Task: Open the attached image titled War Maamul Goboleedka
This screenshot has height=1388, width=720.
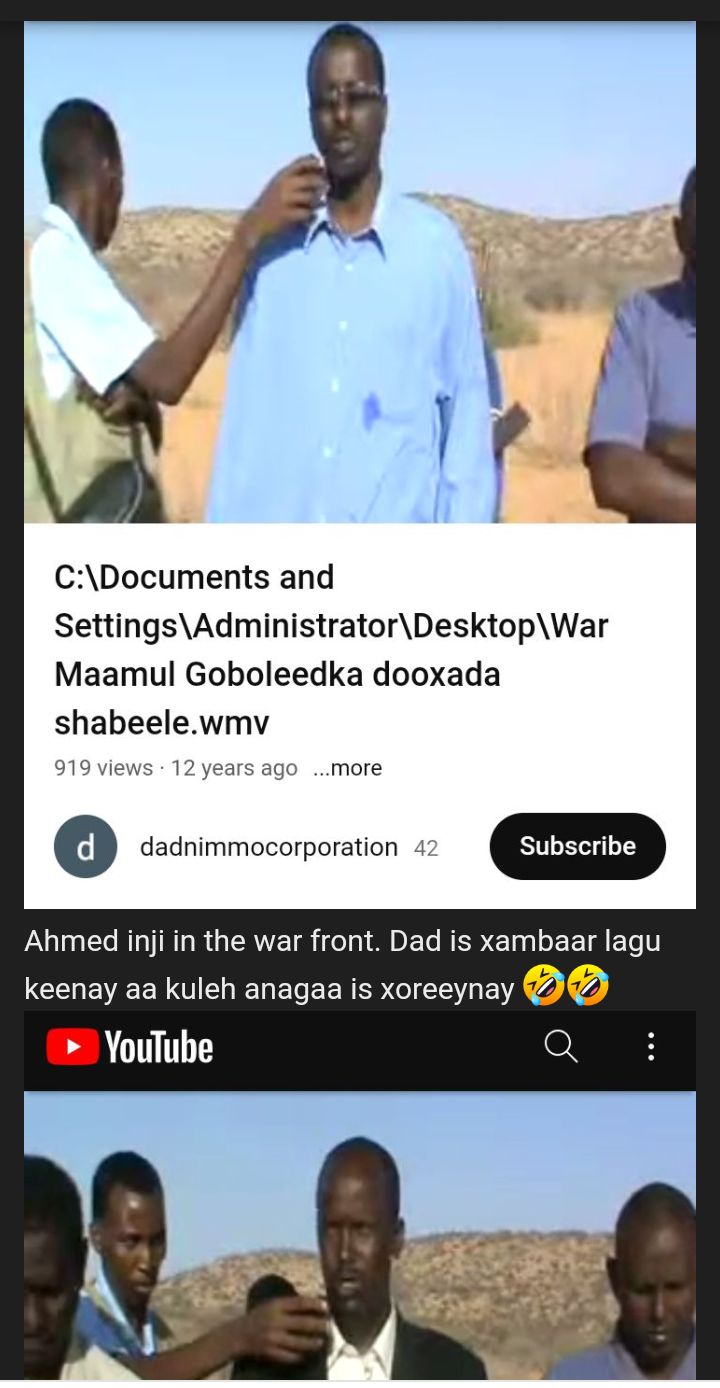Action: tap(359, 464)
